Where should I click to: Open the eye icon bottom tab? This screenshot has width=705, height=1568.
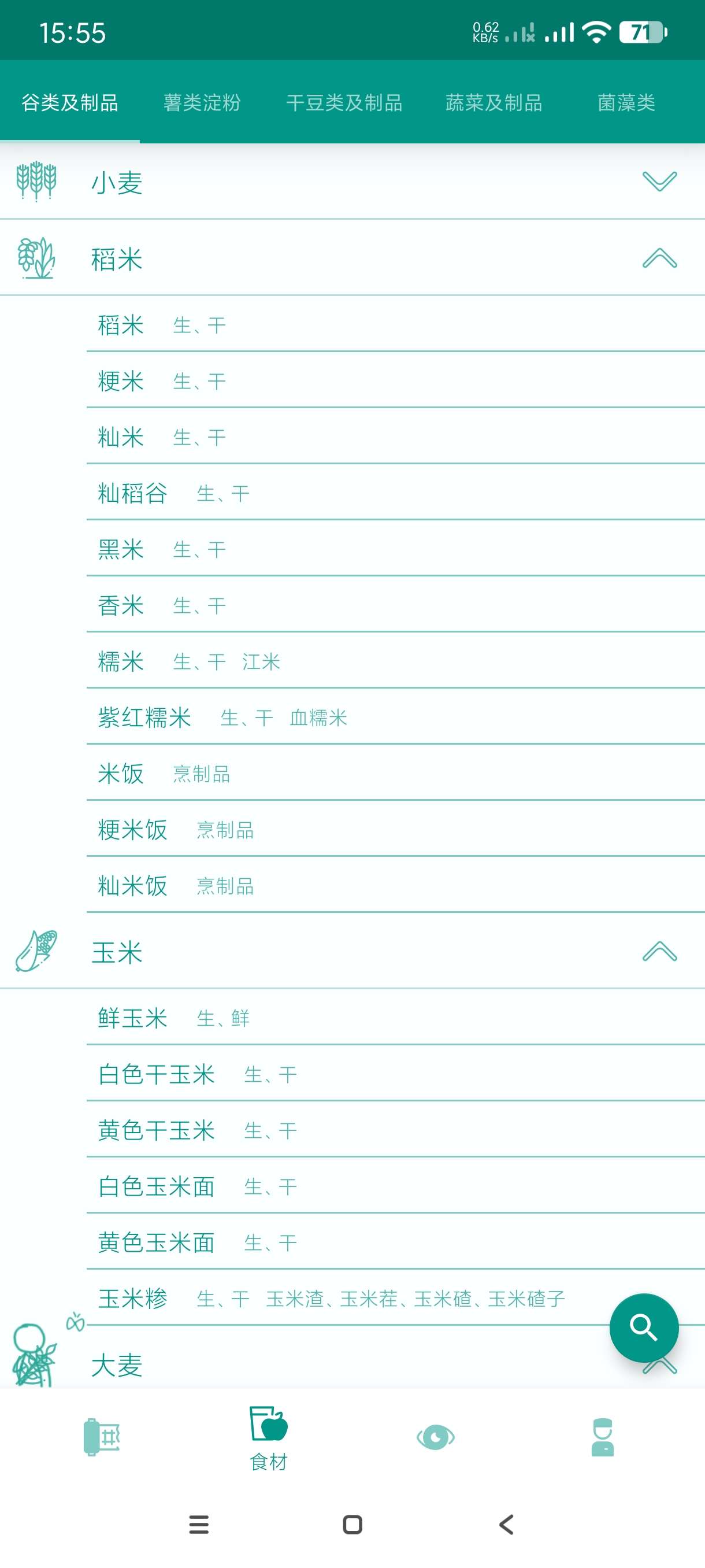pyautogui.click(x=435, y=1437)
